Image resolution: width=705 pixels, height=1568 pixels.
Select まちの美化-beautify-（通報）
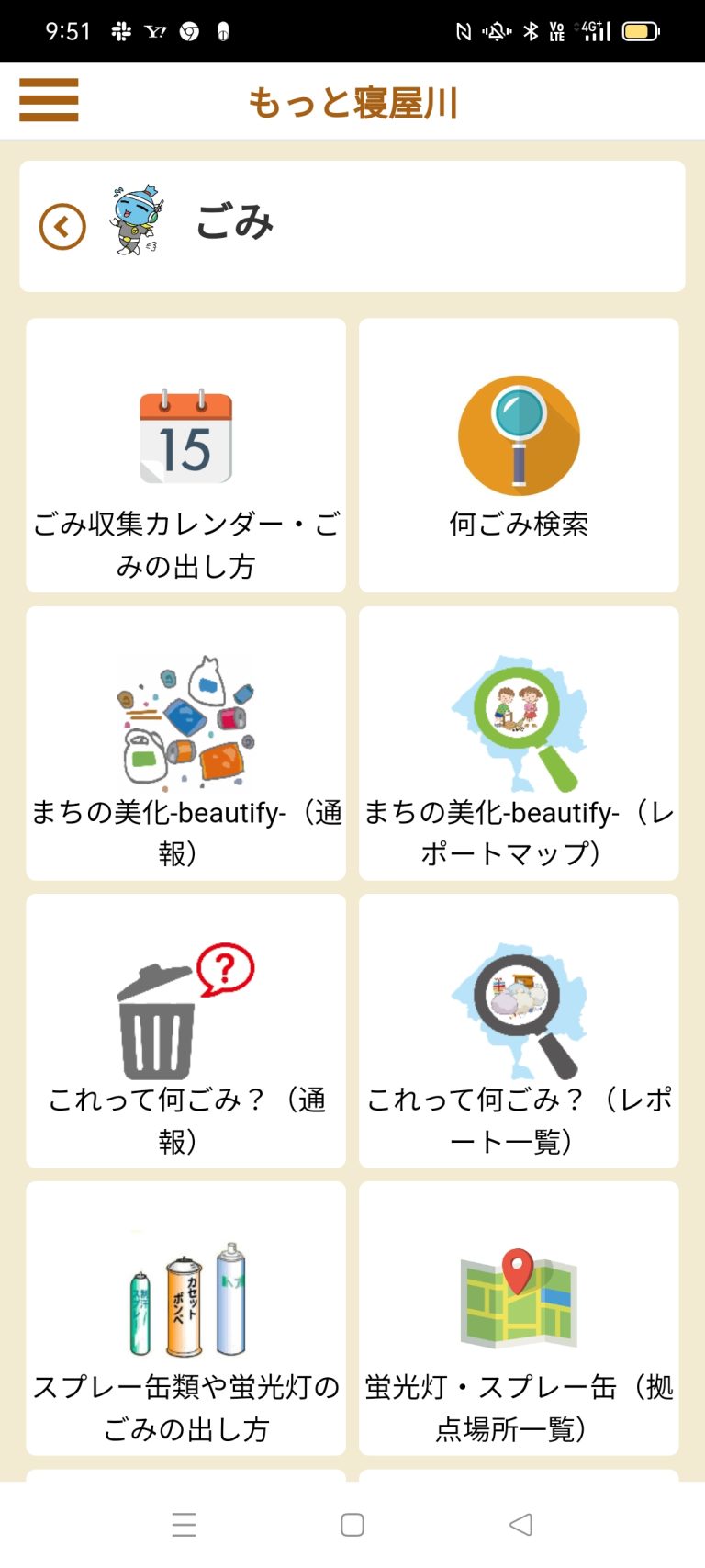pyautogui.click(x=186, y=743)
